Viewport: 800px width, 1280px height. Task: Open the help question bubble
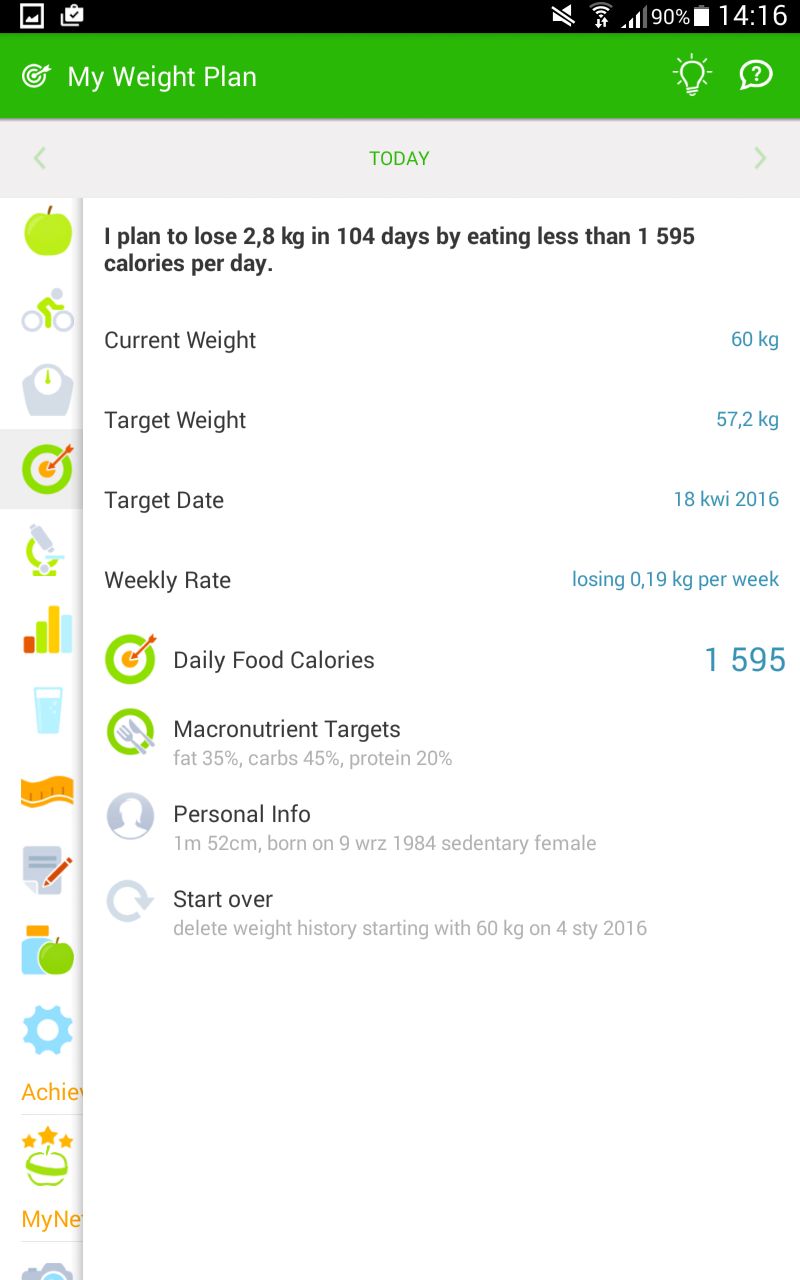coord(756,76)
